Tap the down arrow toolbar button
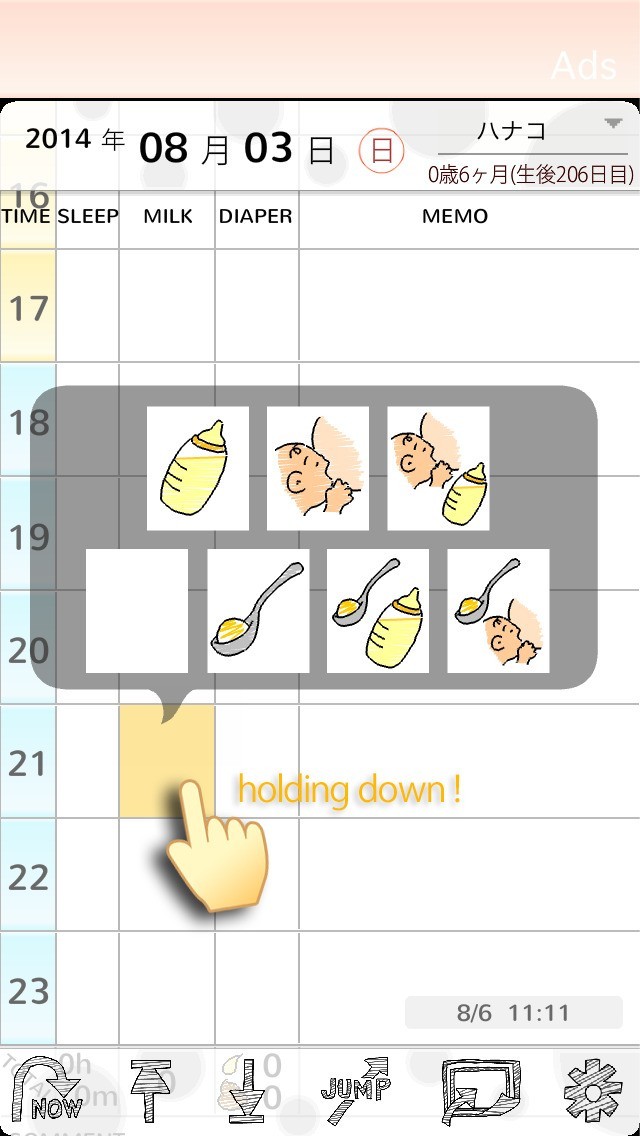The image size is (640, 1136). pos(247,1091)
